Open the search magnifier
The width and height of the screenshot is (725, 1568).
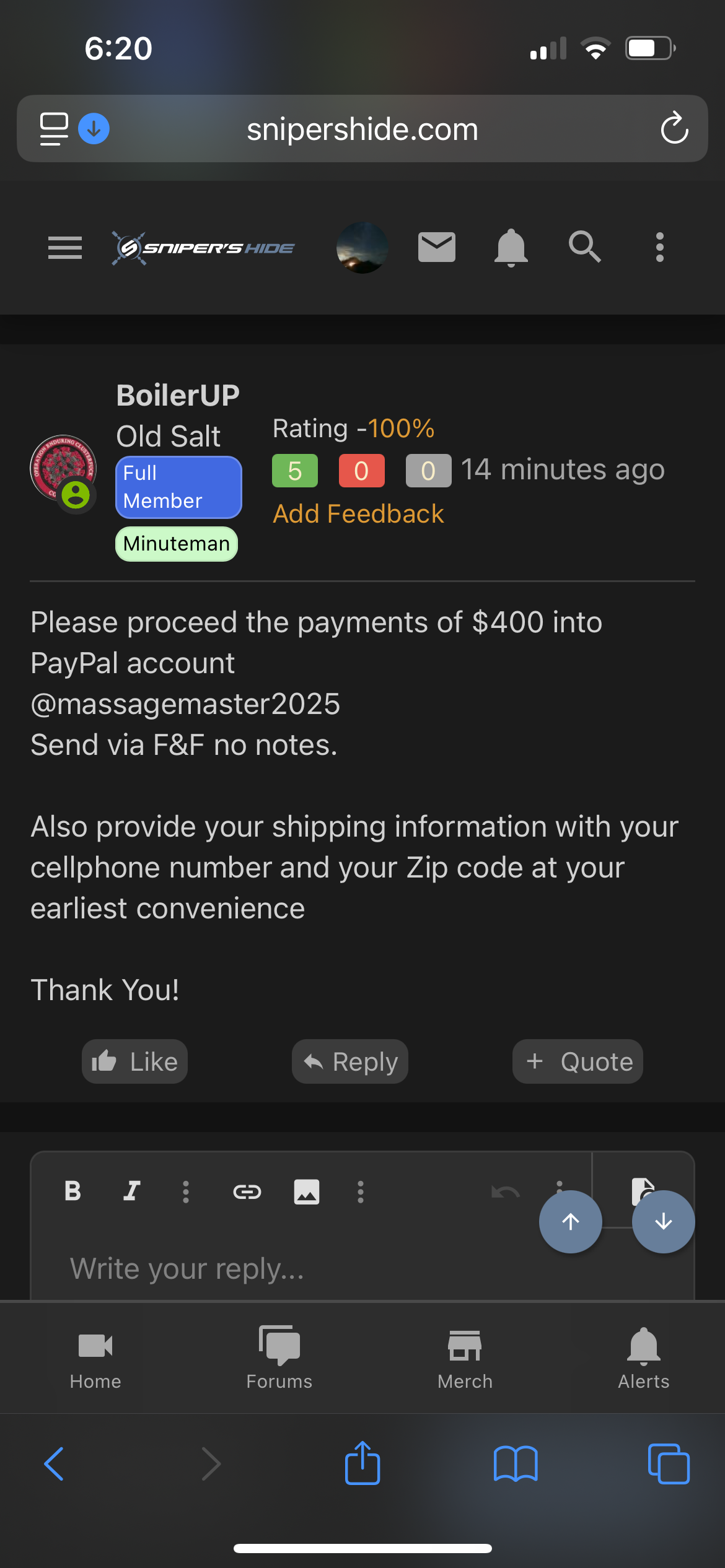[x=585, y=248]
